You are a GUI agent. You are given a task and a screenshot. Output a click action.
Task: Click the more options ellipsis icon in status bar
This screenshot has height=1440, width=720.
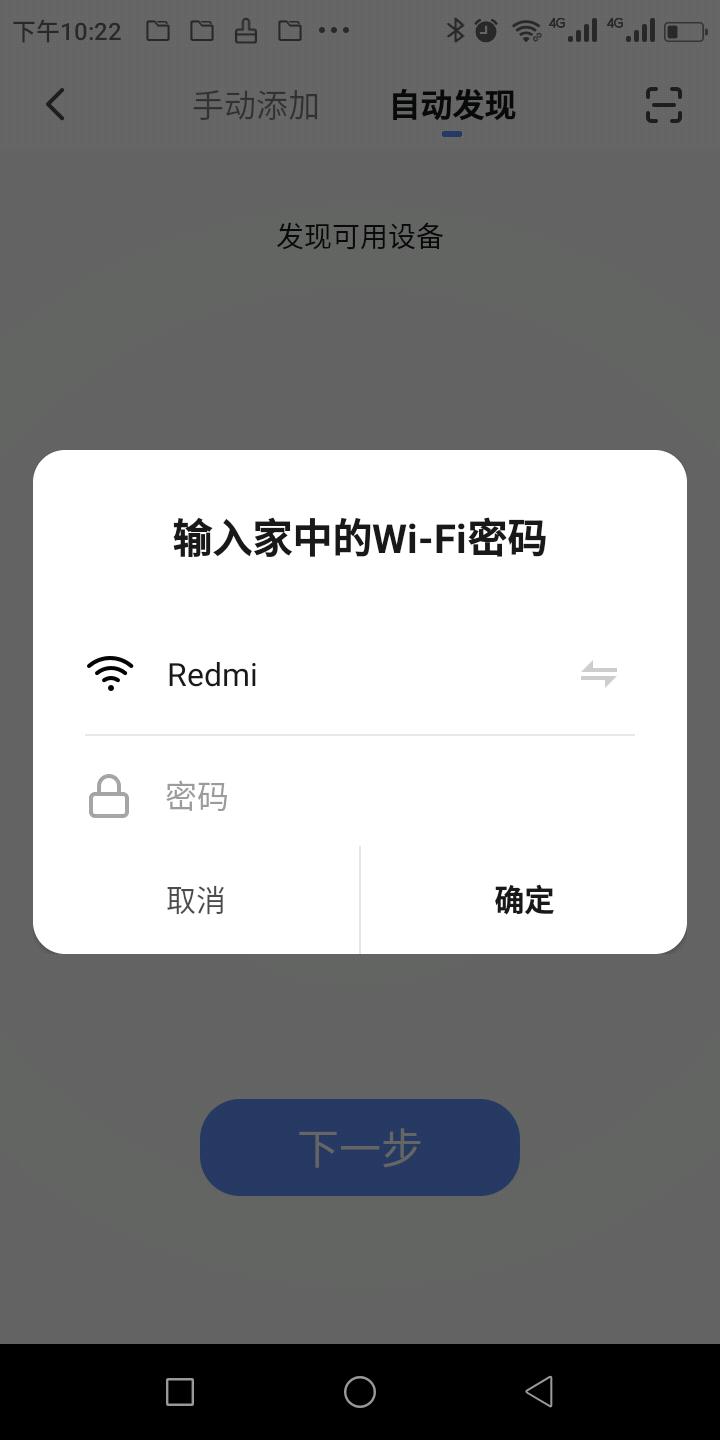[333, 30]
